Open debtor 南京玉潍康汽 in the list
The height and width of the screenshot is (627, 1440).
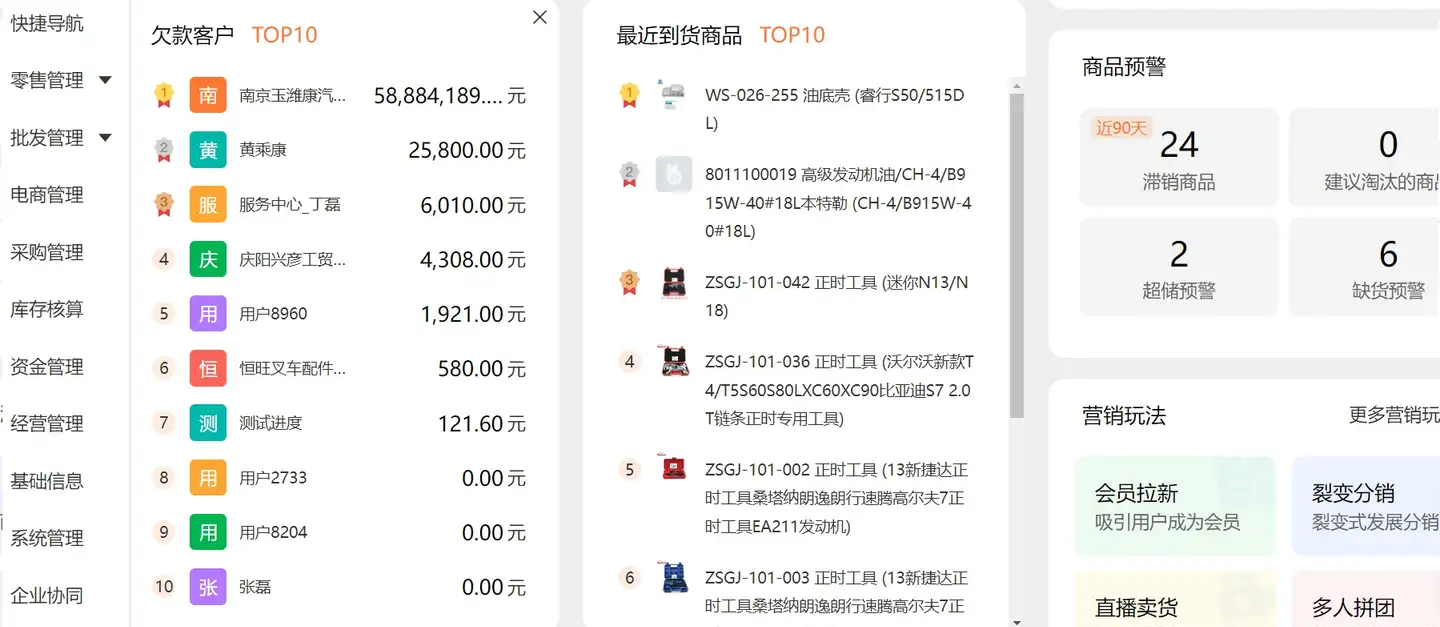pos(292,96)
